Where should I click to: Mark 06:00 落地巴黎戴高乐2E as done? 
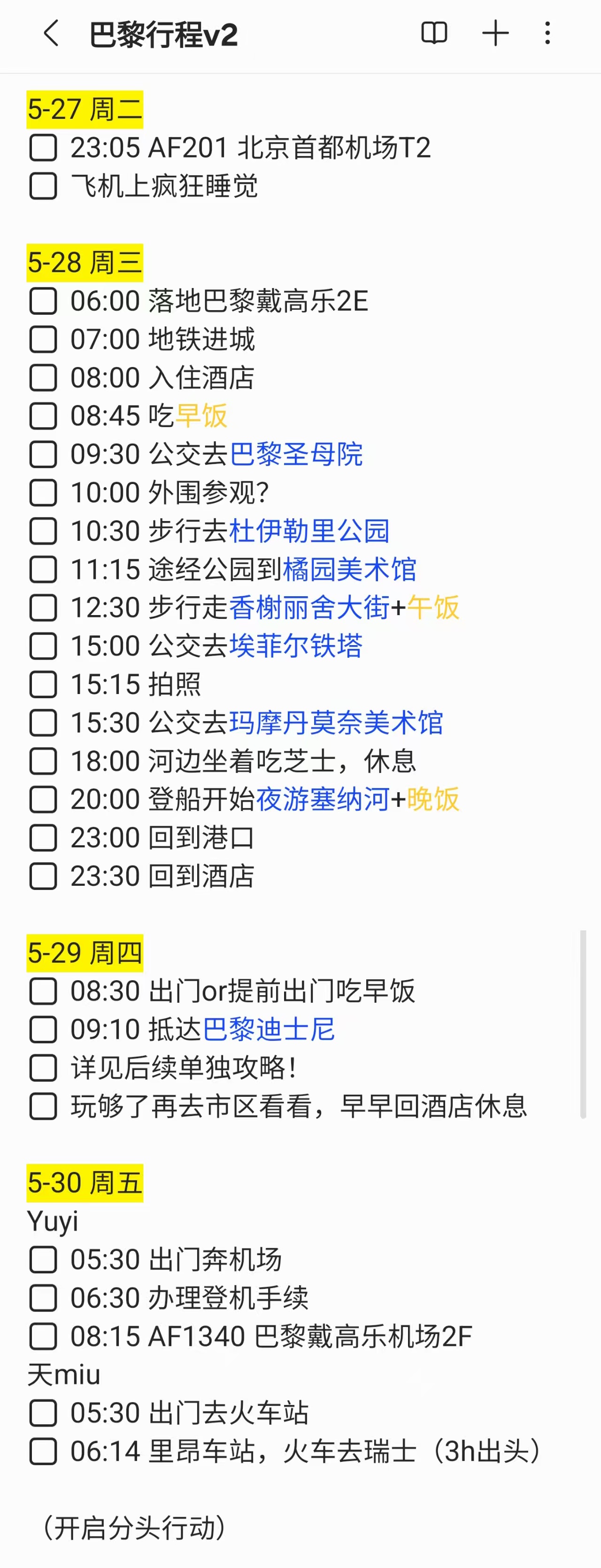coord(43,301)
